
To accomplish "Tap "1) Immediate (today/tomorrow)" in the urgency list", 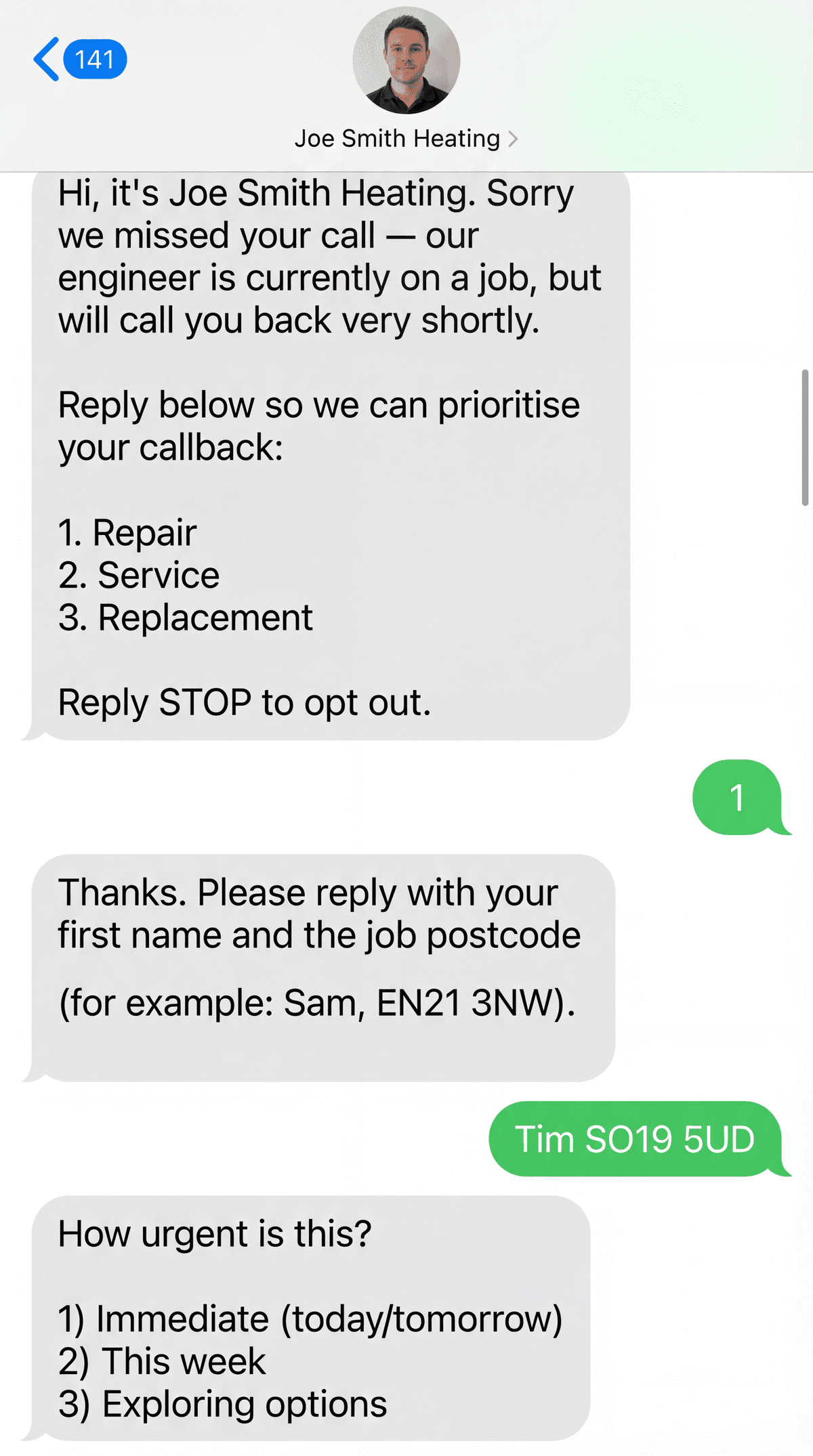I will pos(311,1319).
